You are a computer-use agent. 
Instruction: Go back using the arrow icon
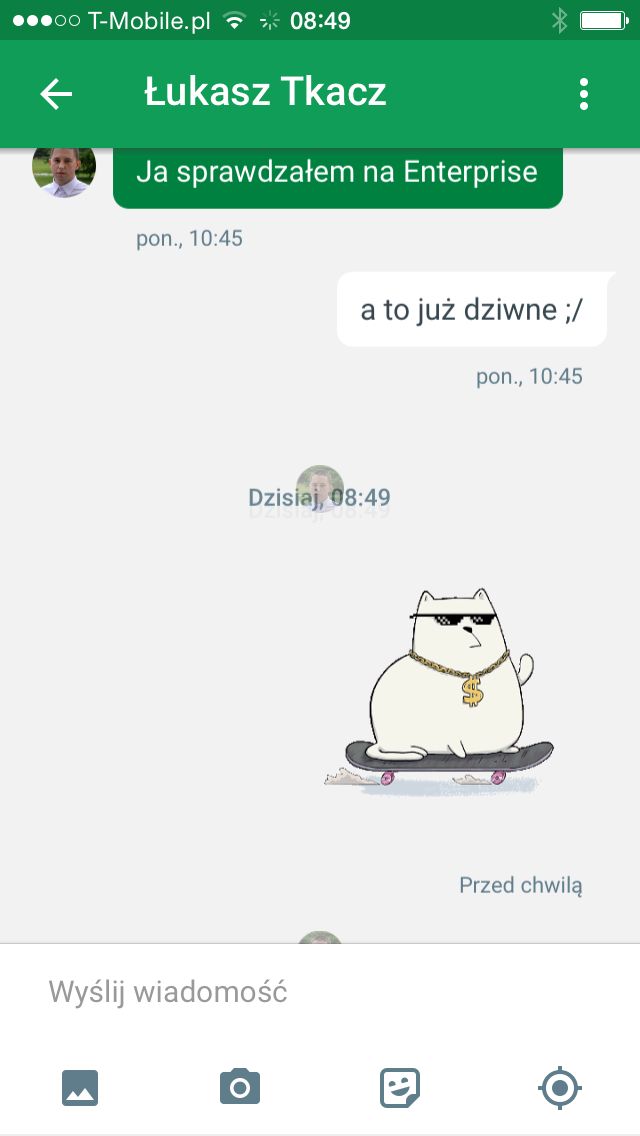click(56, 93)
